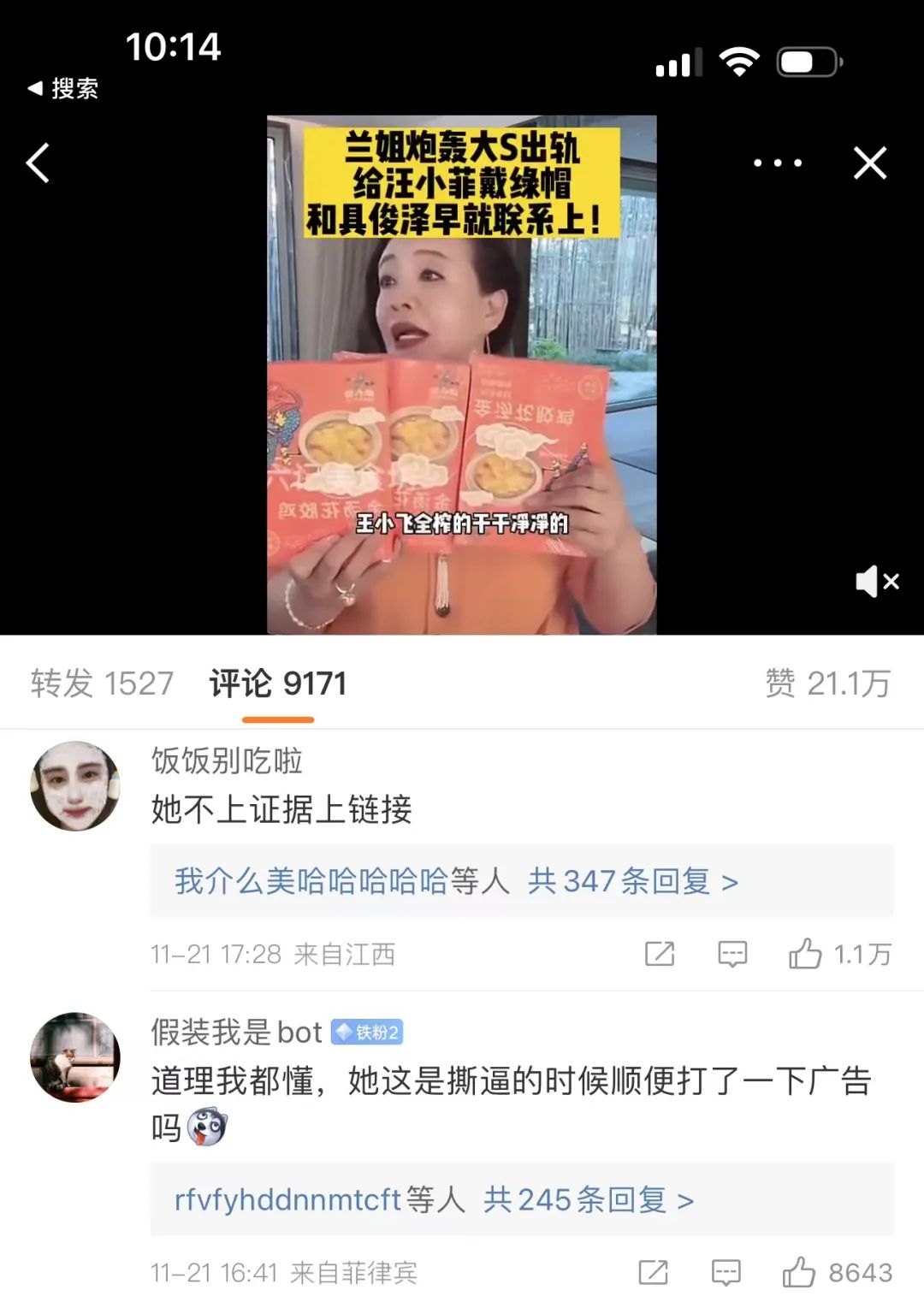Switch to the 赞 21.1万 tab
The width and height of the screenshot is (924, 1296).
tap(827, 684)
